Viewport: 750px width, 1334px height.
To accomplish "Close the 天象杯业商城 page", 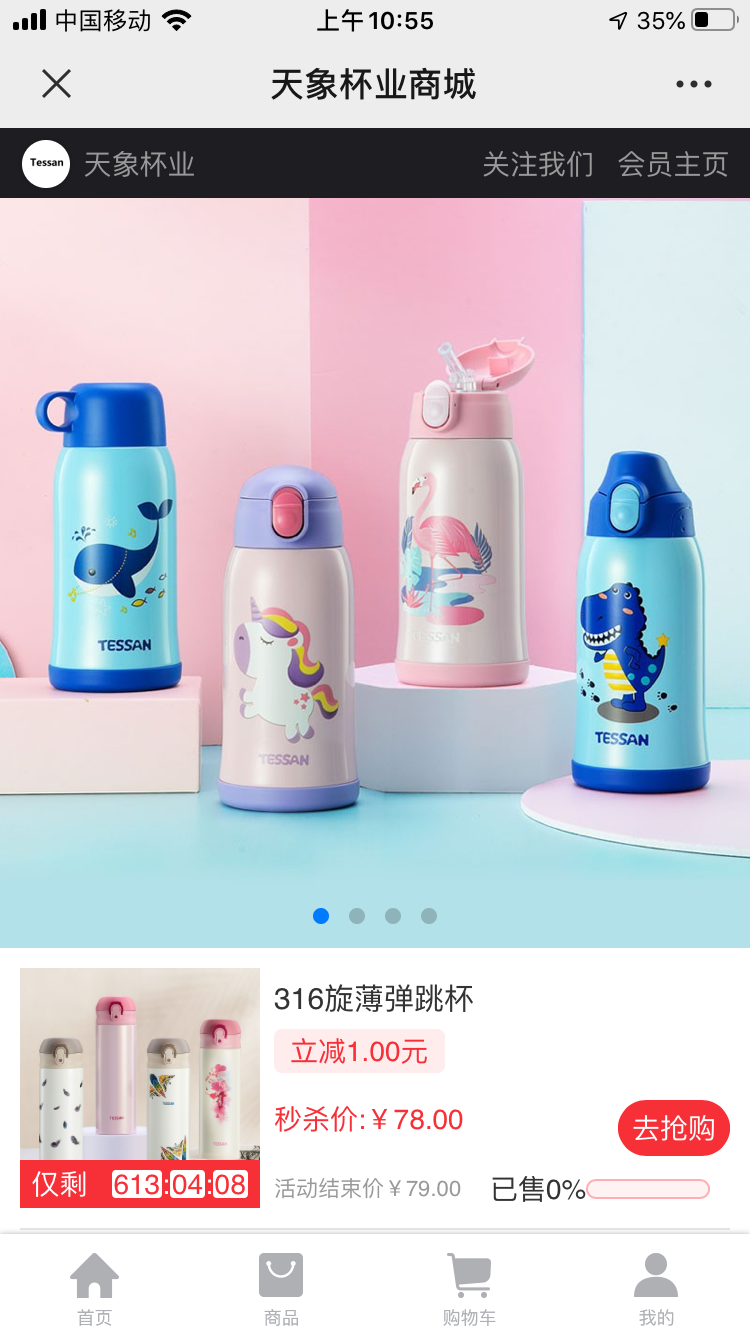I will point(57,84).
